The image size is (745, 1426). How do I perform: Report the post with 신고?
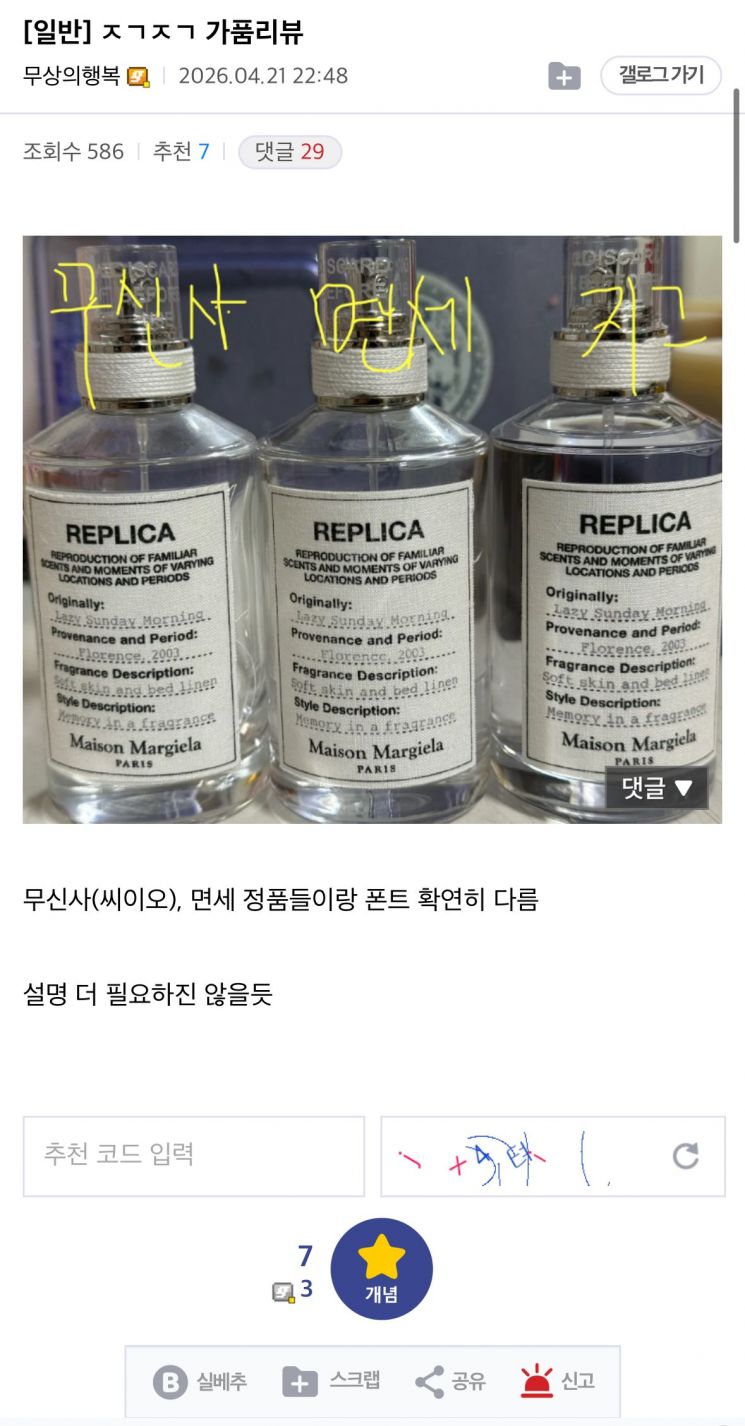click(x=558, y=1382)
